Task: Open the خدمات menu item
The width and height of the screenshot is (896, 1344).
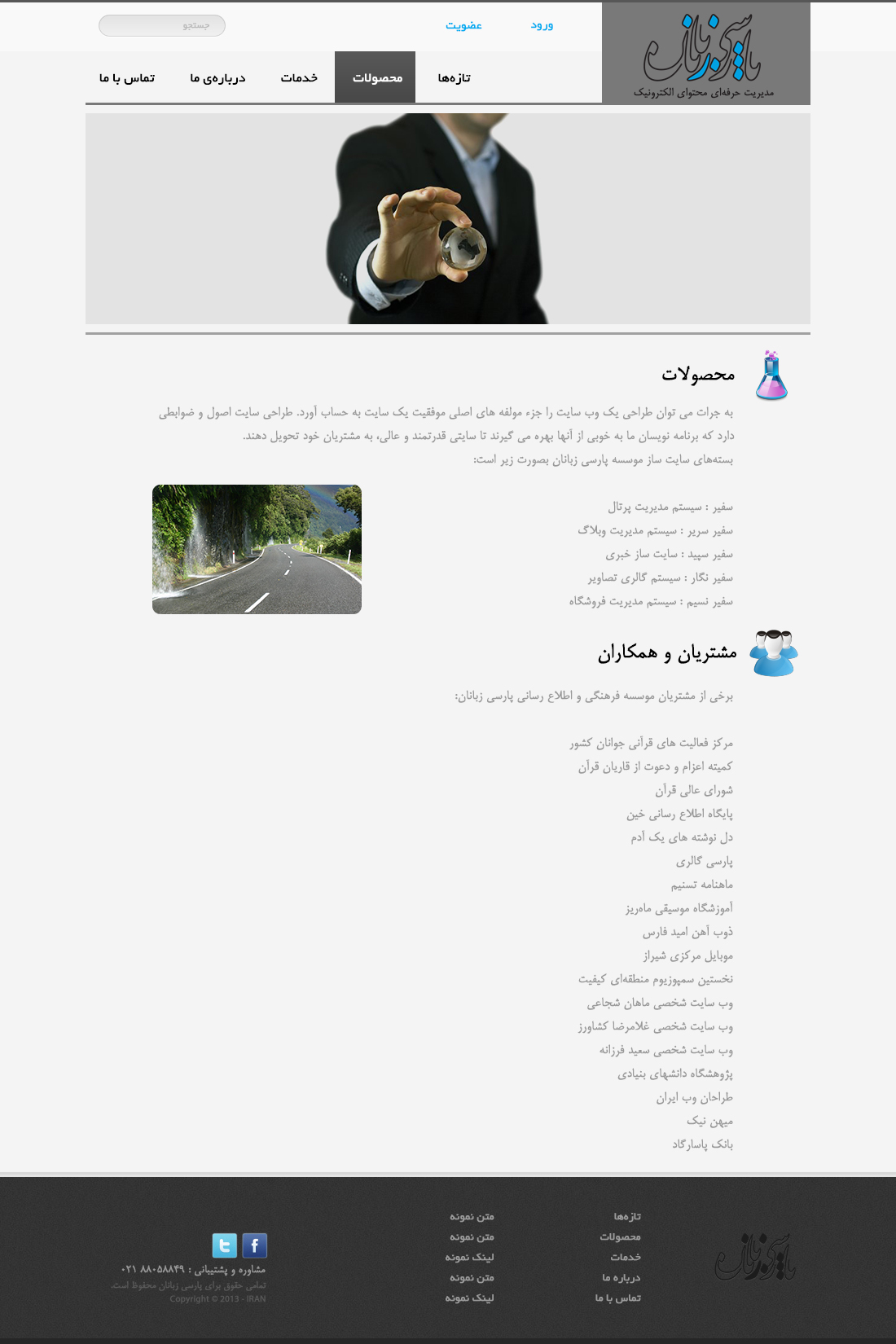Action: tap(299, 77)
